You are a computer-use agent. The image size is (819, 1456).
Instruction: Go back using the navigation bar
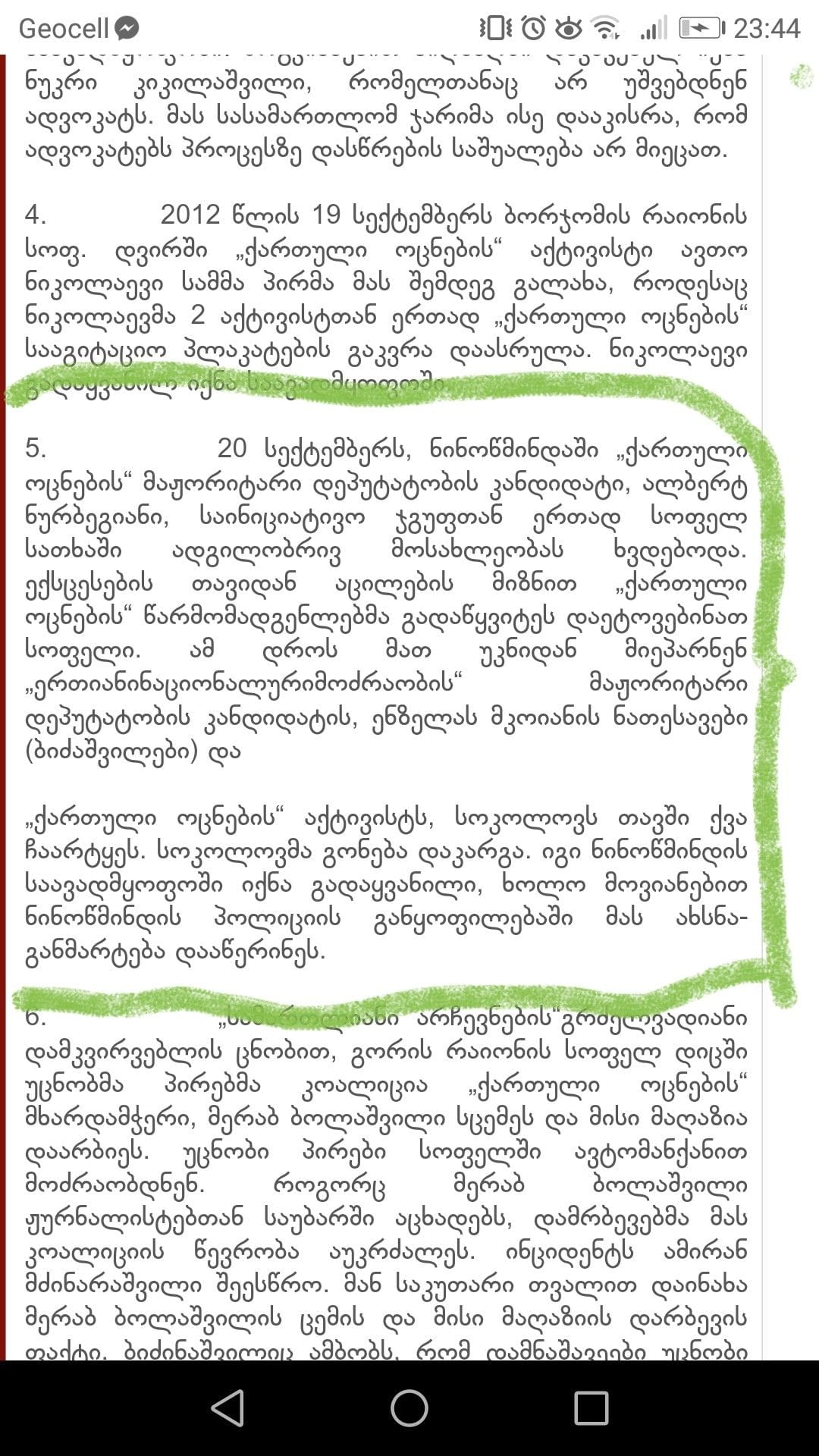(227, 1408)
